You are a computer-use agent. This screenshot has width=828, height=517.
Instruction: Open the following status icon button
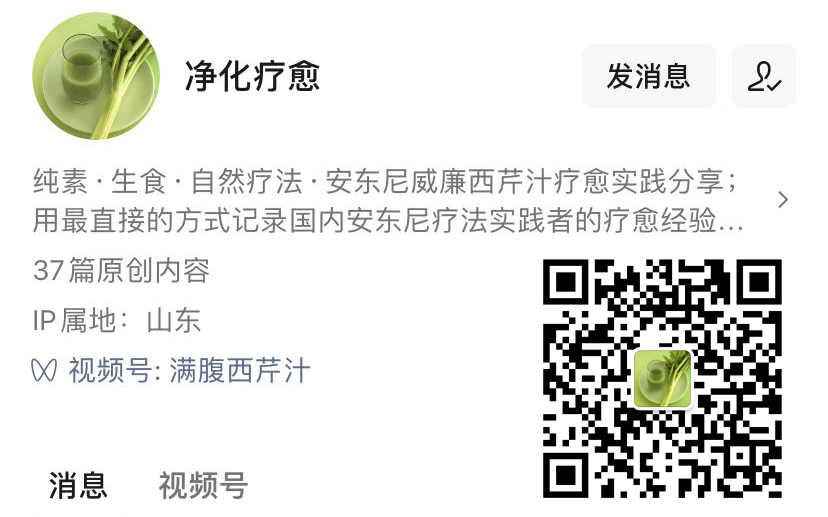(x=764, y=76)
